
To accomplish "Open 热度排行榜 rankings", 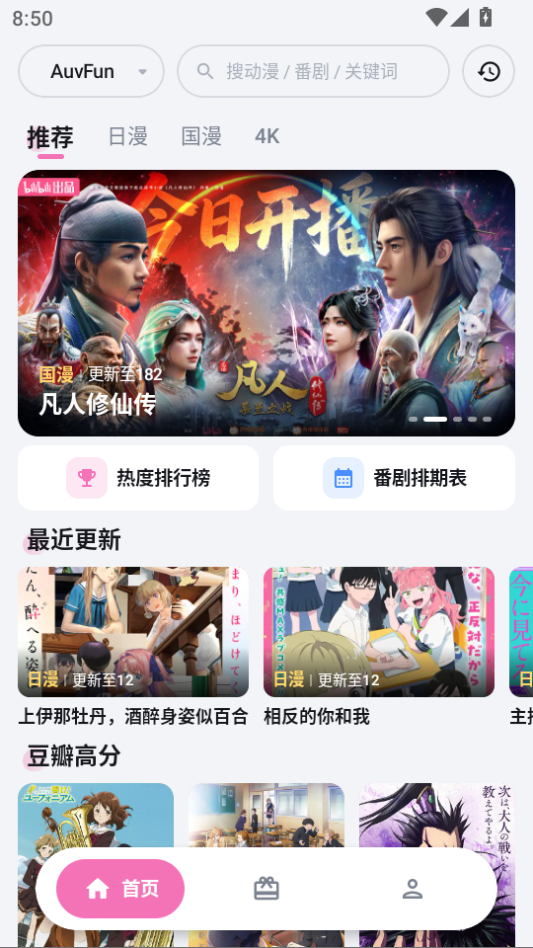I will click(138, 478).
